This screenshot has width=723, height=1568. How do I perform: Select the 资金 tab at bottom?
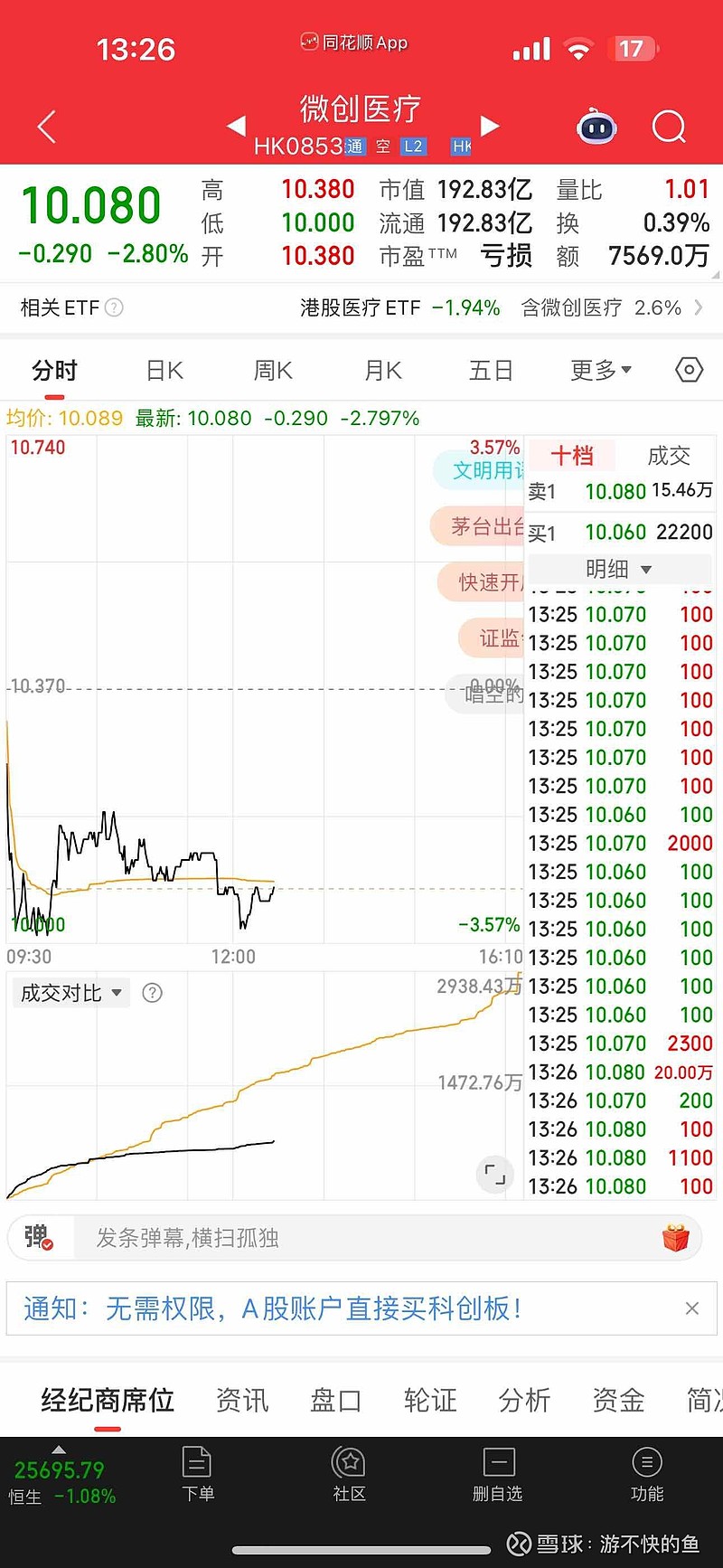616,1400
